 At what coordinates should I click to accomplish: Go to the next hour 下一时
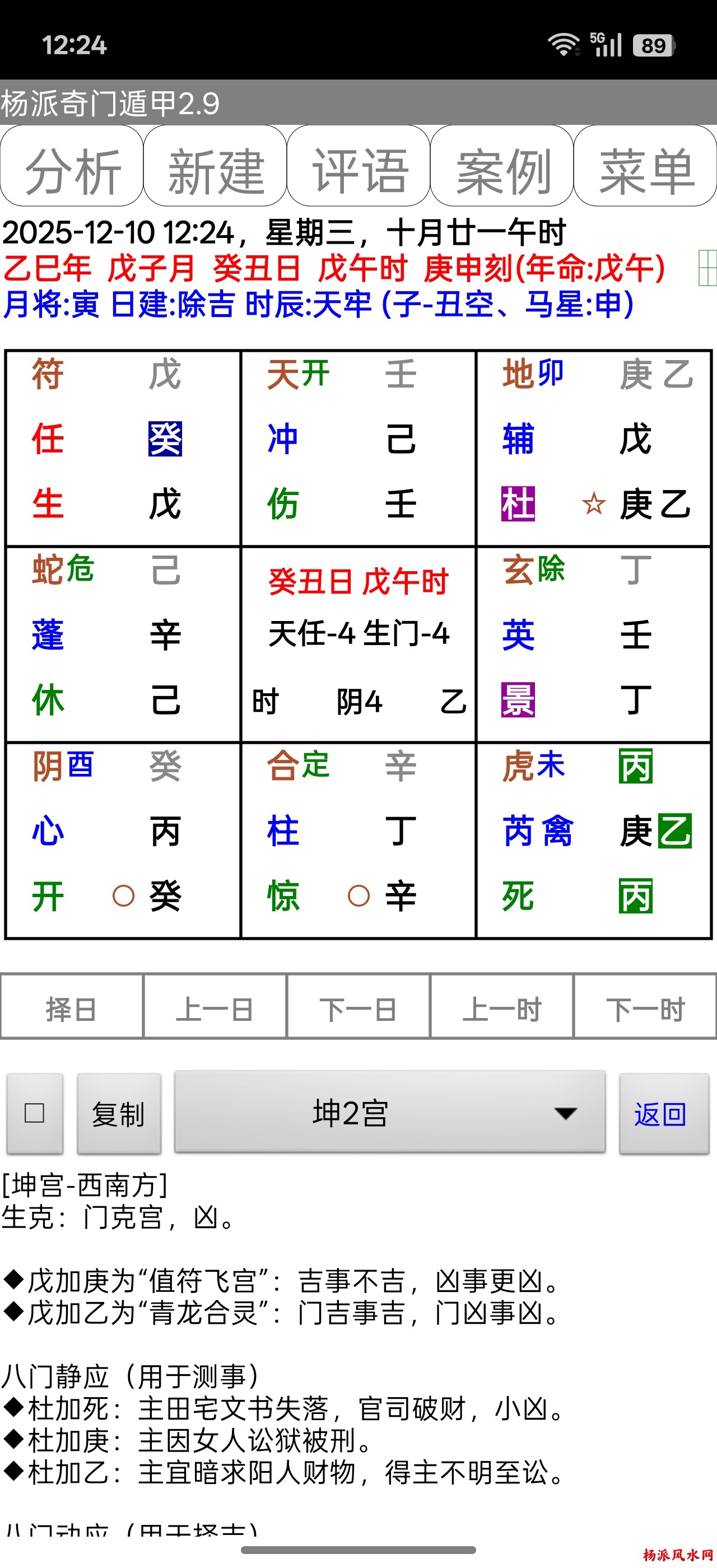pos(645,1009)
